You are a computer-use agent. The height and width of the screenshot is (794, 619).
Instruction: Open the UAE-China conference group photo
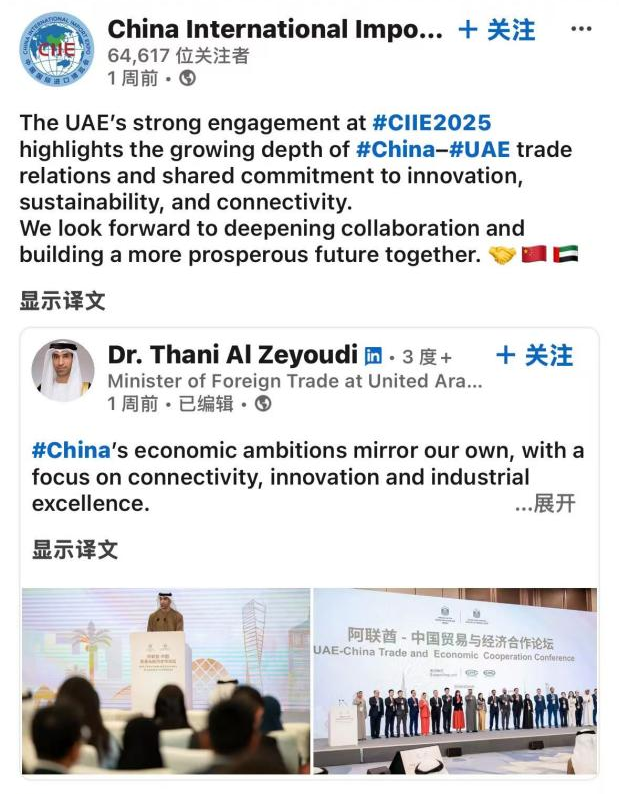455,680
